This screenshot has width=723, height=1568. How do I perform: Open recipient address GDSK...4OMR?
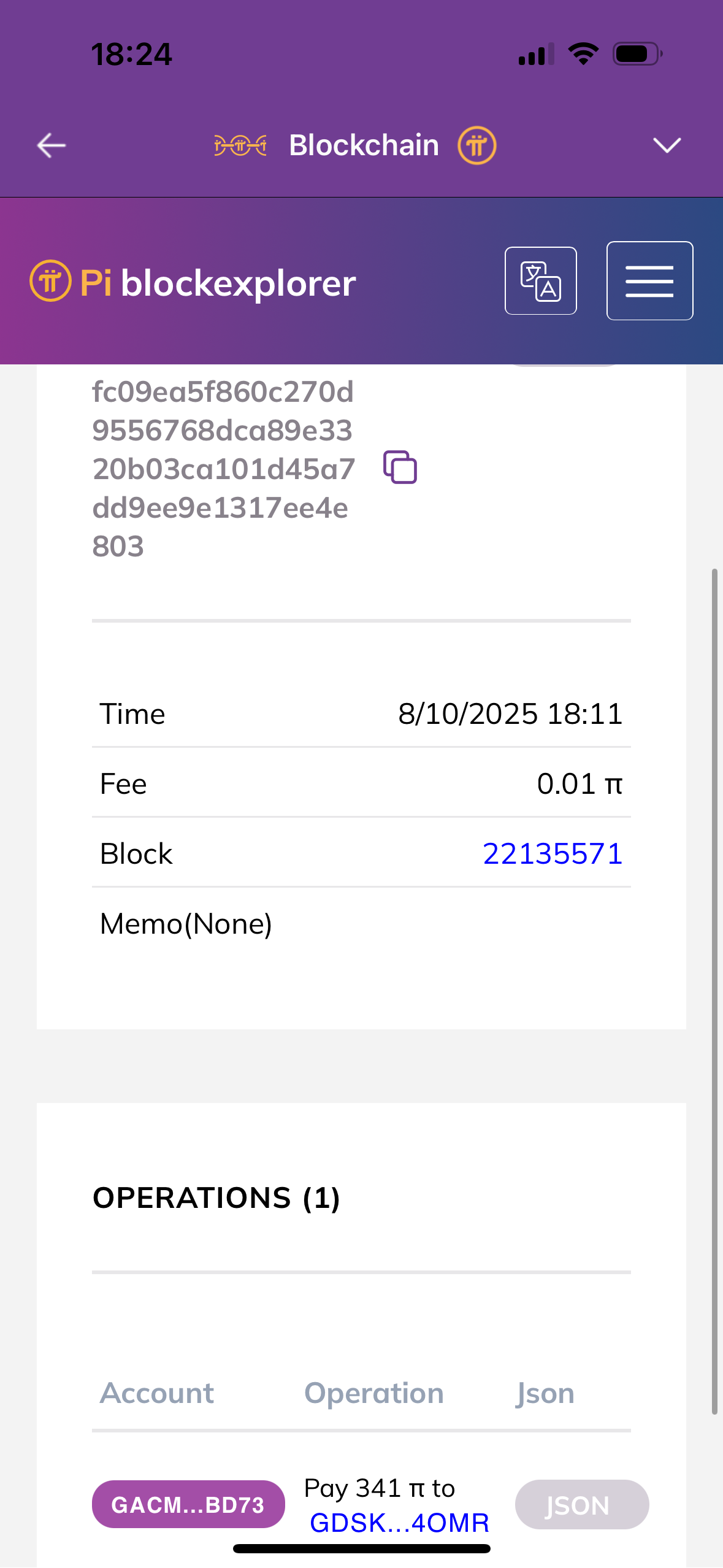point(399,1523)
